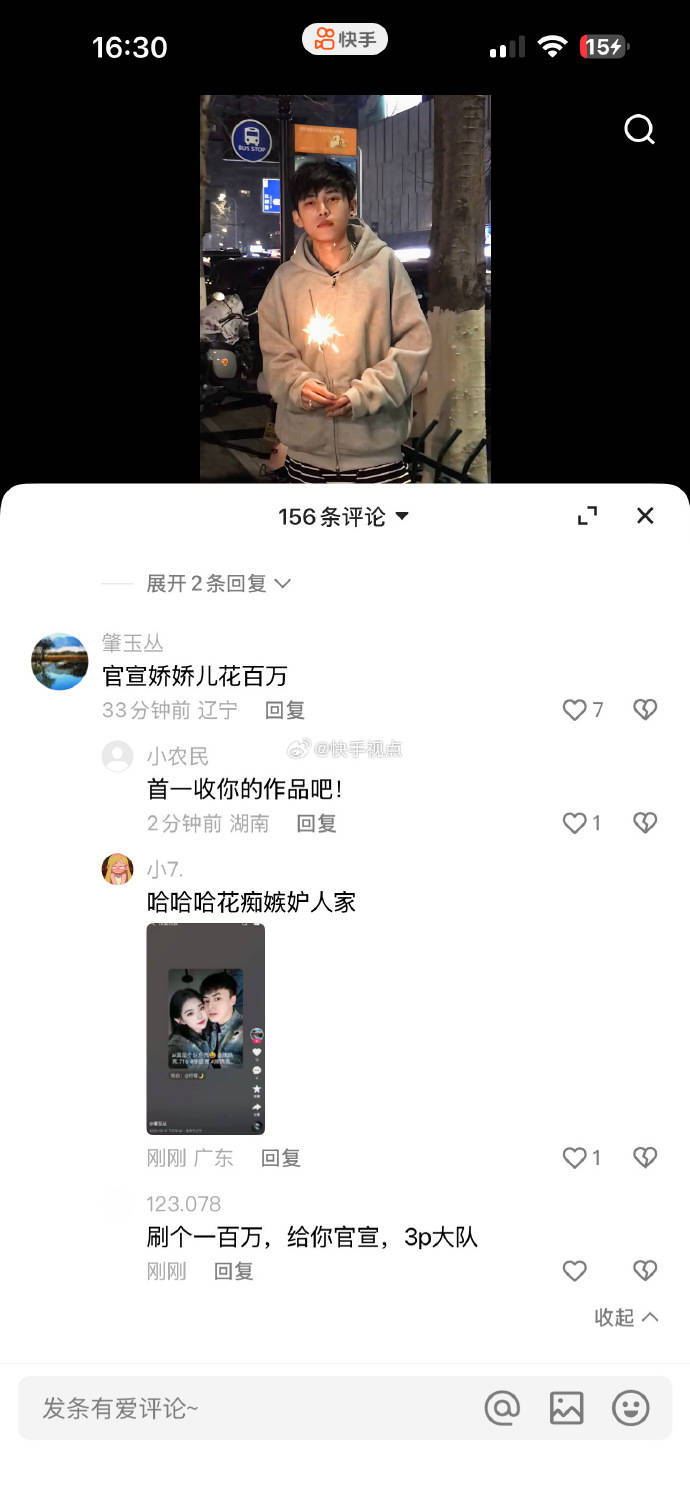Reply to 小农民's comment
Viewport: 690px width, 1496px height.
(317, 823)
